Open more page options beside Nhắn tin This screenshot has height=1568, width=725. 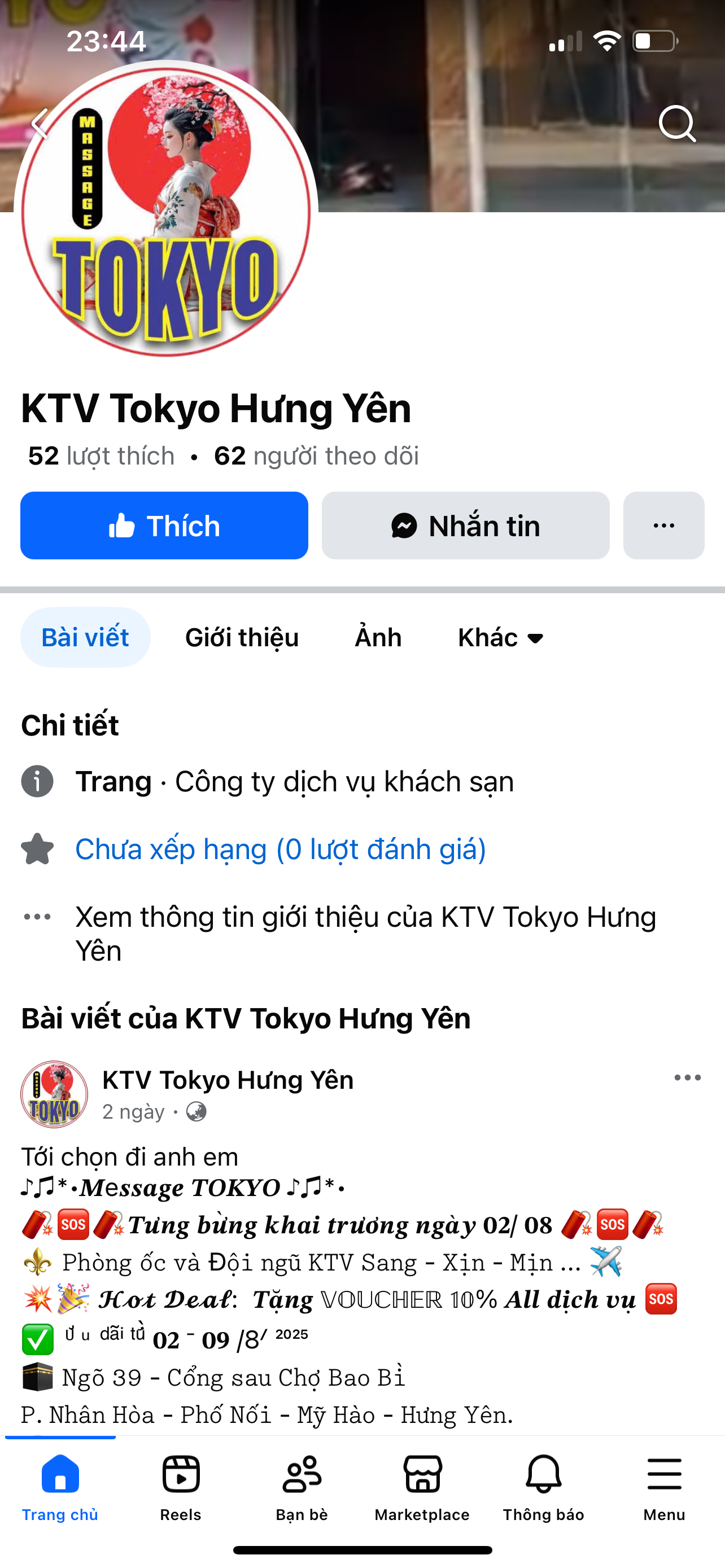coord(663,525)
